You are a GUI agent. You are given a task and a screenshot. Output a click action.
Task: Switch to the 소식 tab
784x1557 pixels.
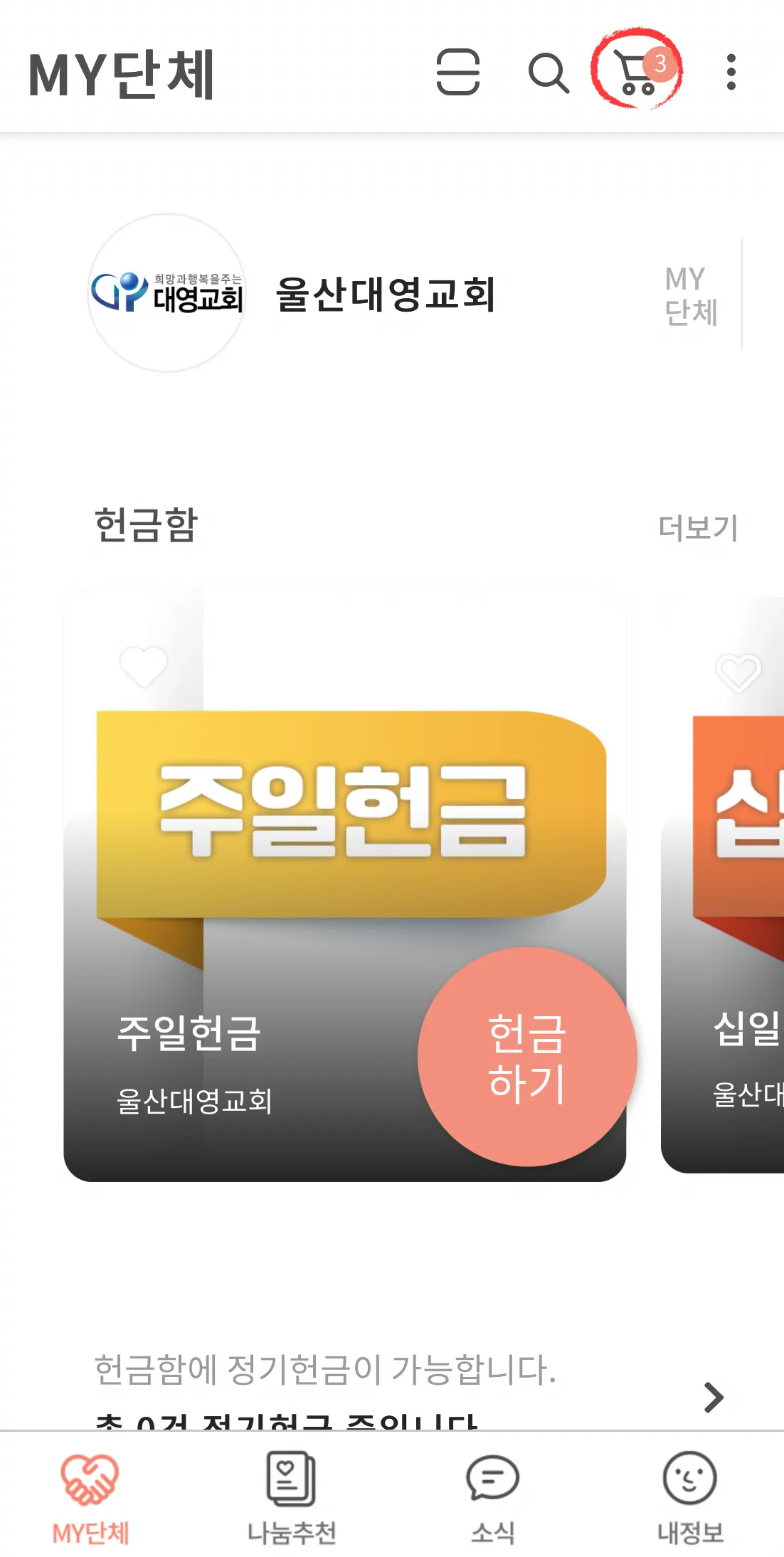(x=492, y=1497)
